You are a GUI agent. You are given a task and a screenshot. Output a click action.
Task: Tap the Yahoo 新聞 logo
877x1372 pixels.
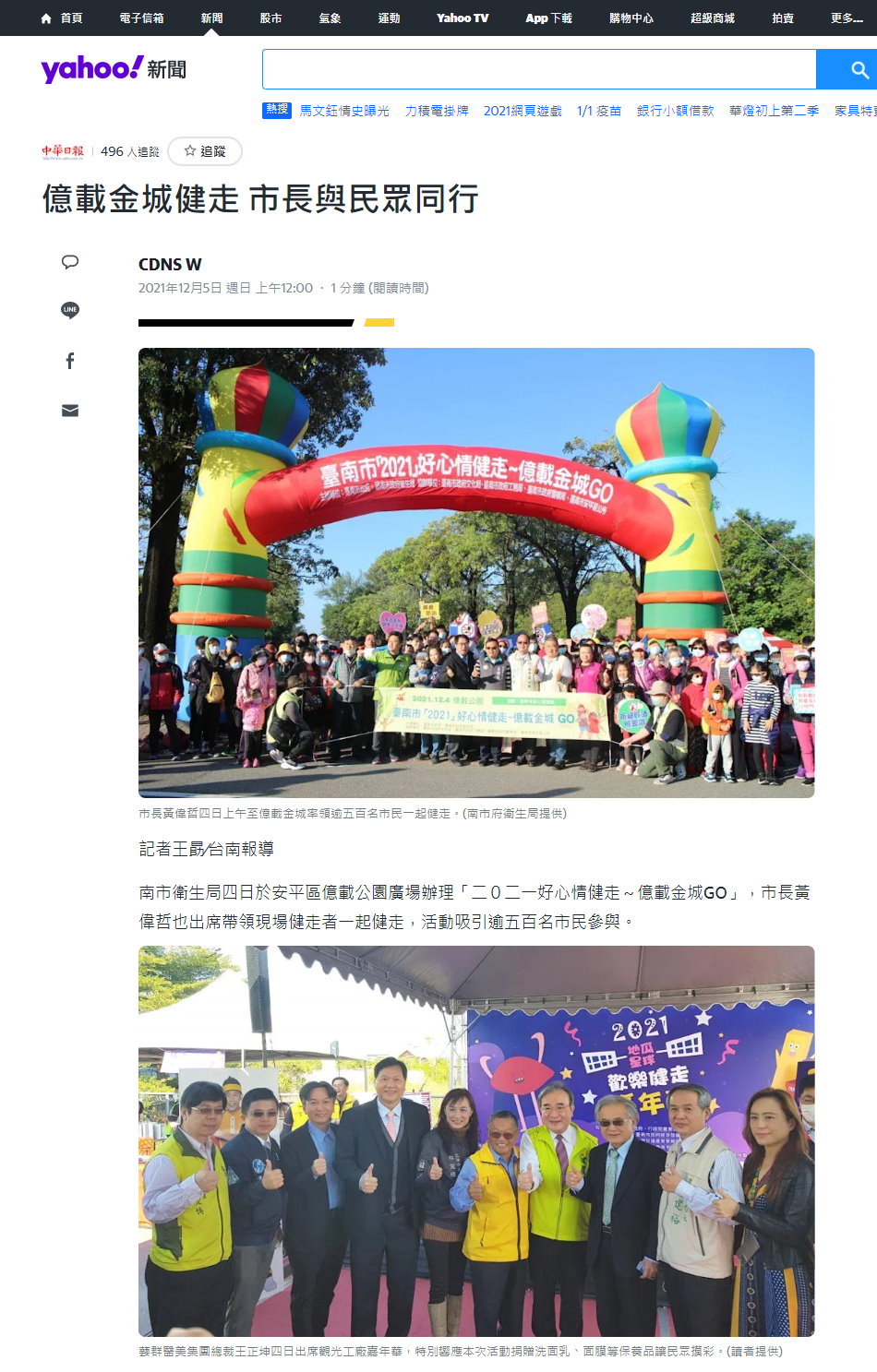(x=114, y=69)
